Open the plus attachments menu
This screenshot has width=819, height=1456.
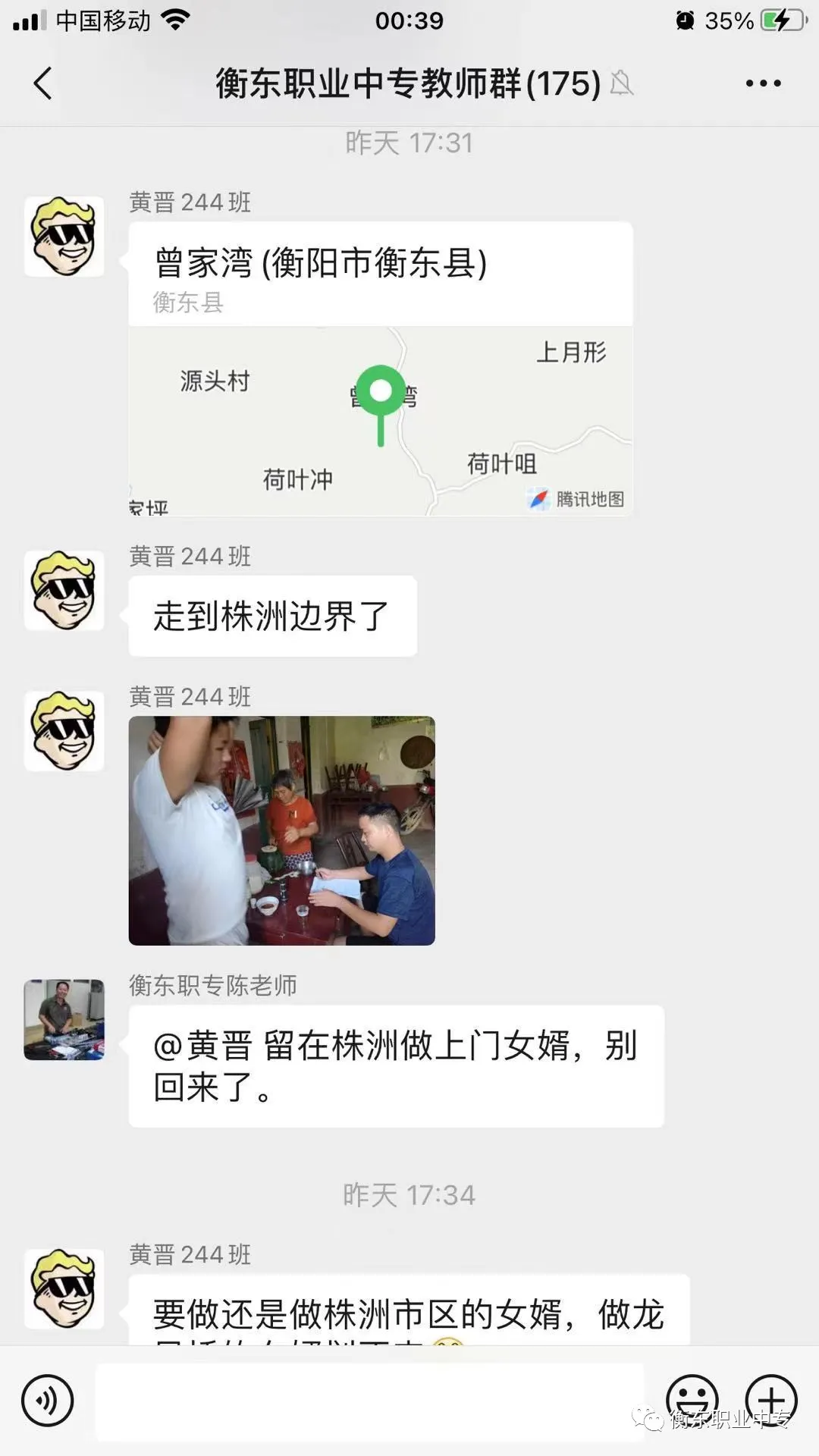[x=771, y=1401]
